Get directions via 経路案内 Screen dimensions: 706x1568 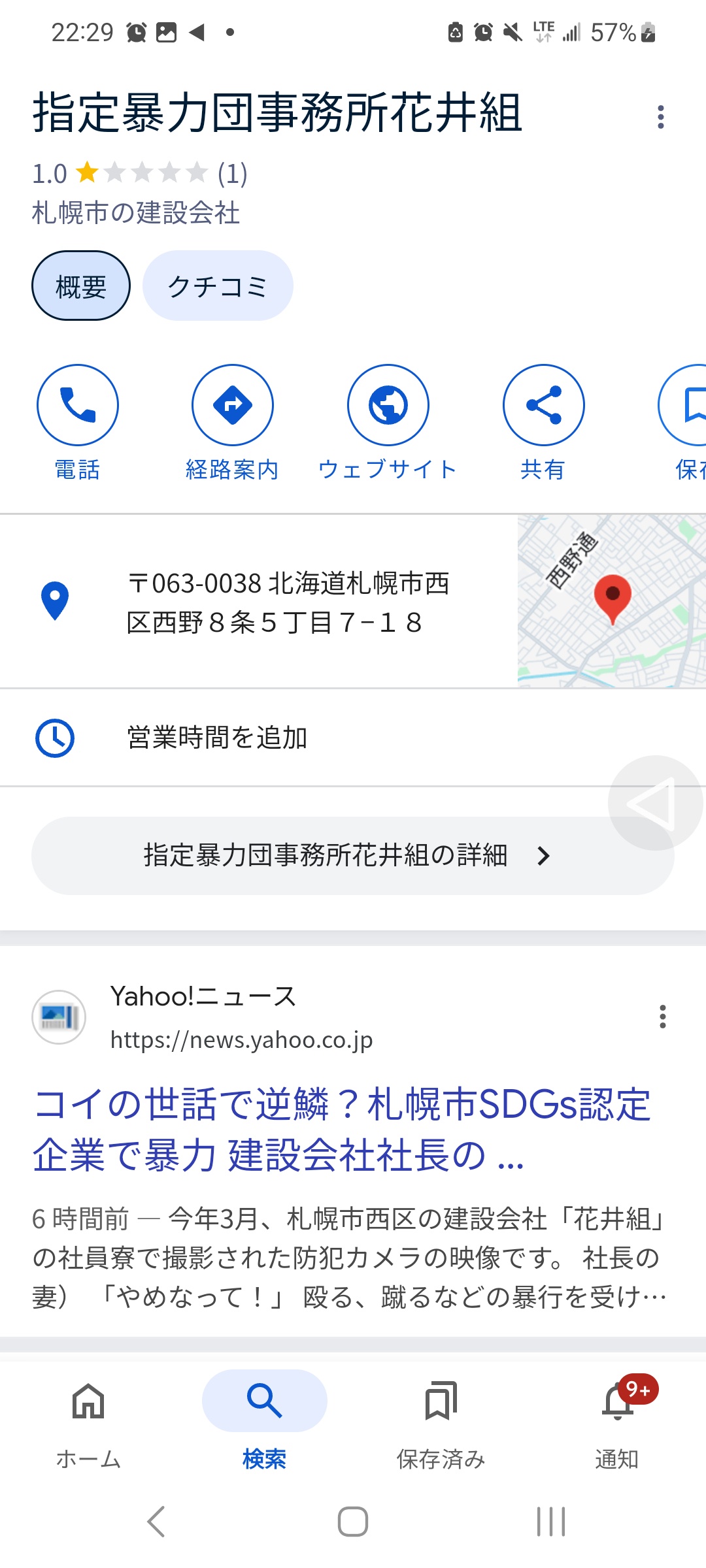click(232, 421)
